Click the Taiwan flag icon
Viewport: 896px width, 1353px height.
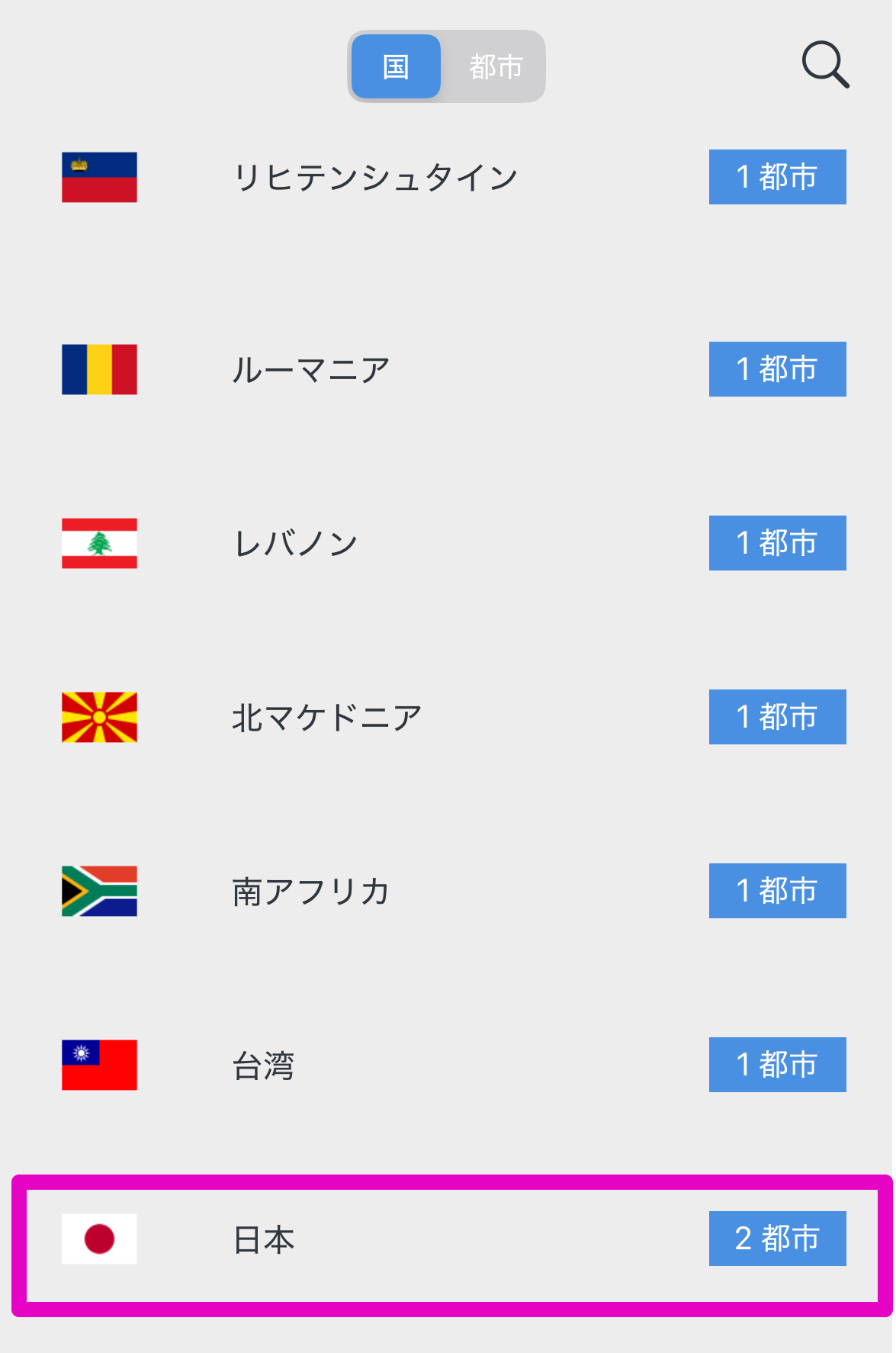[x=98, y=1065]
